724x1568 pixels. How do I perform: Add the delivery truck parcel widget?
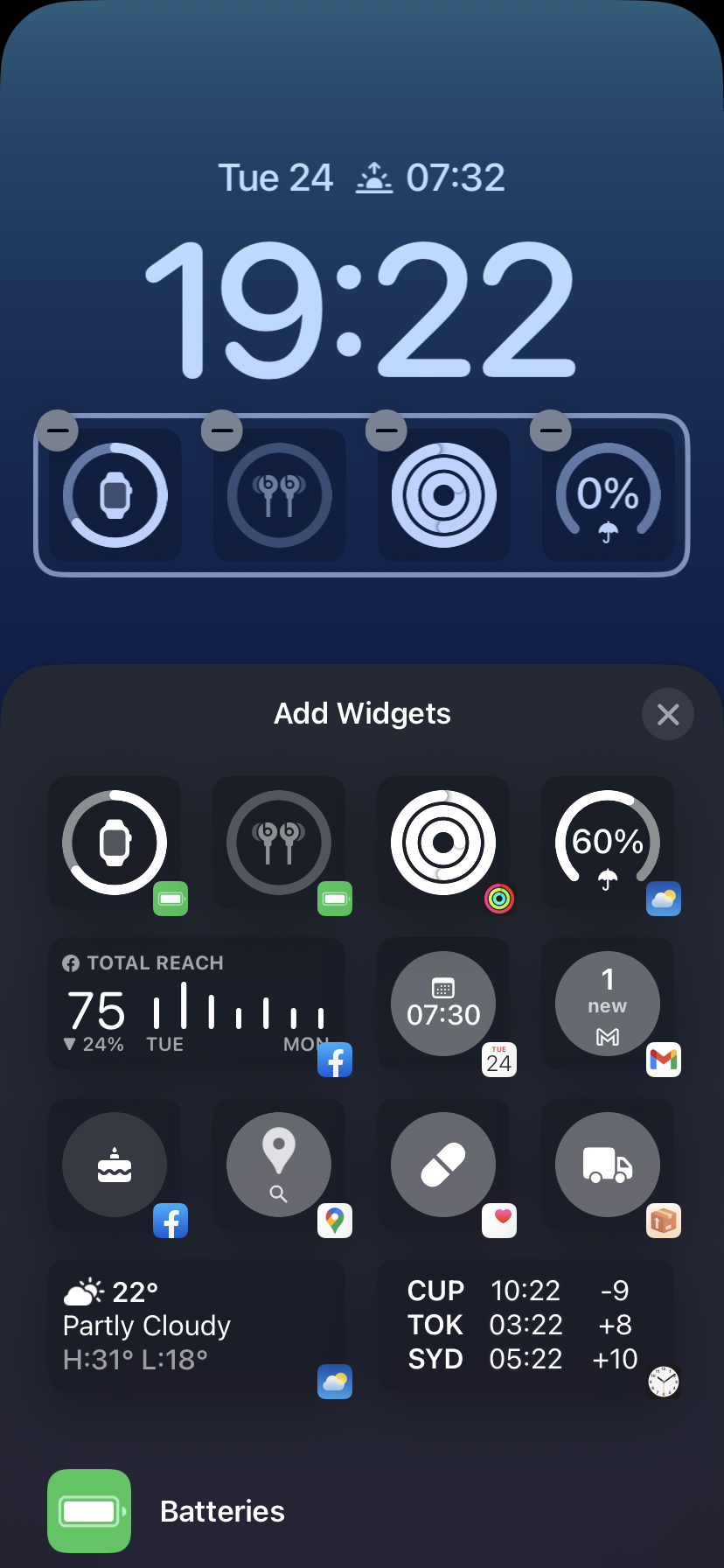click(x=608, y=1165)
